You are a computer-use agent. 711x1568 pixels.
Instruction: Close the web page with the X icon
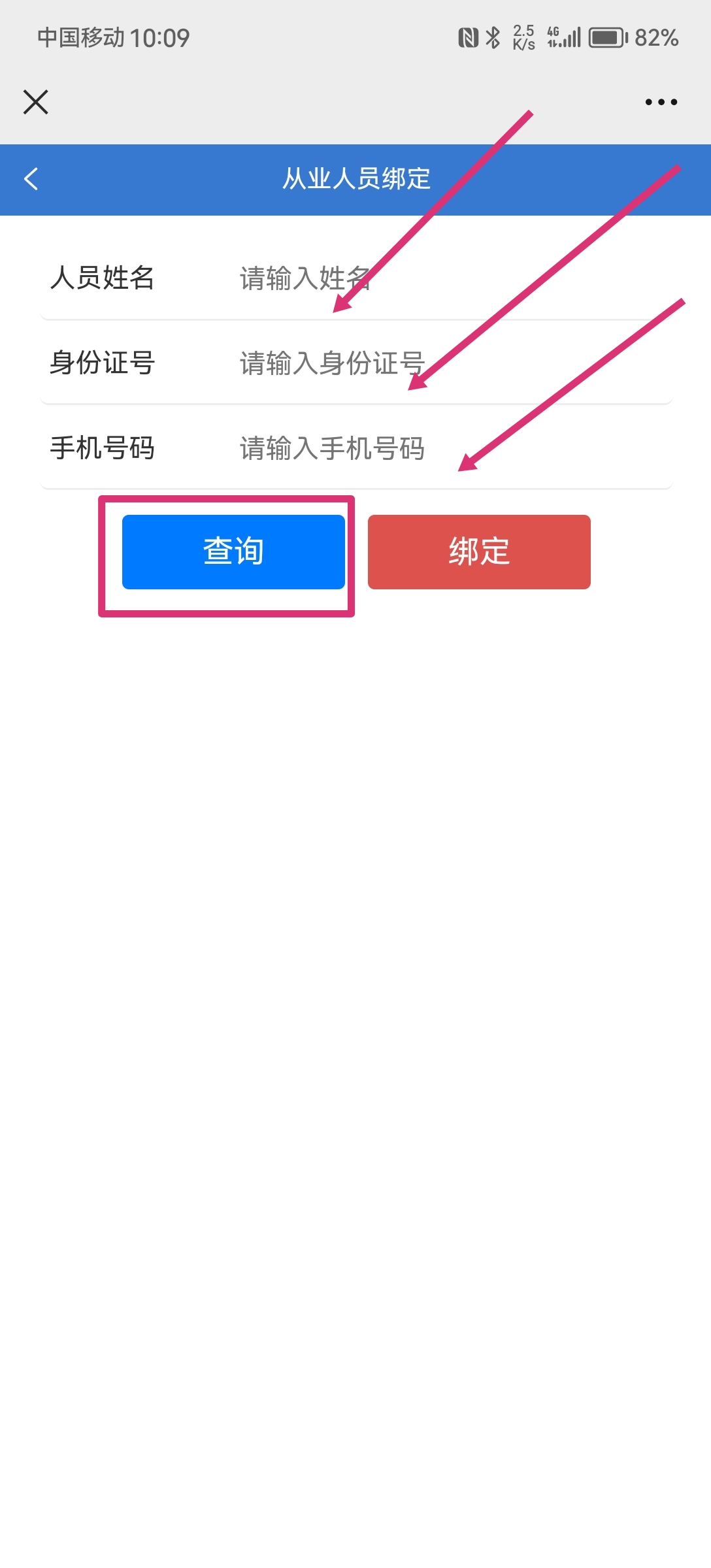click(x=35, y=102)
